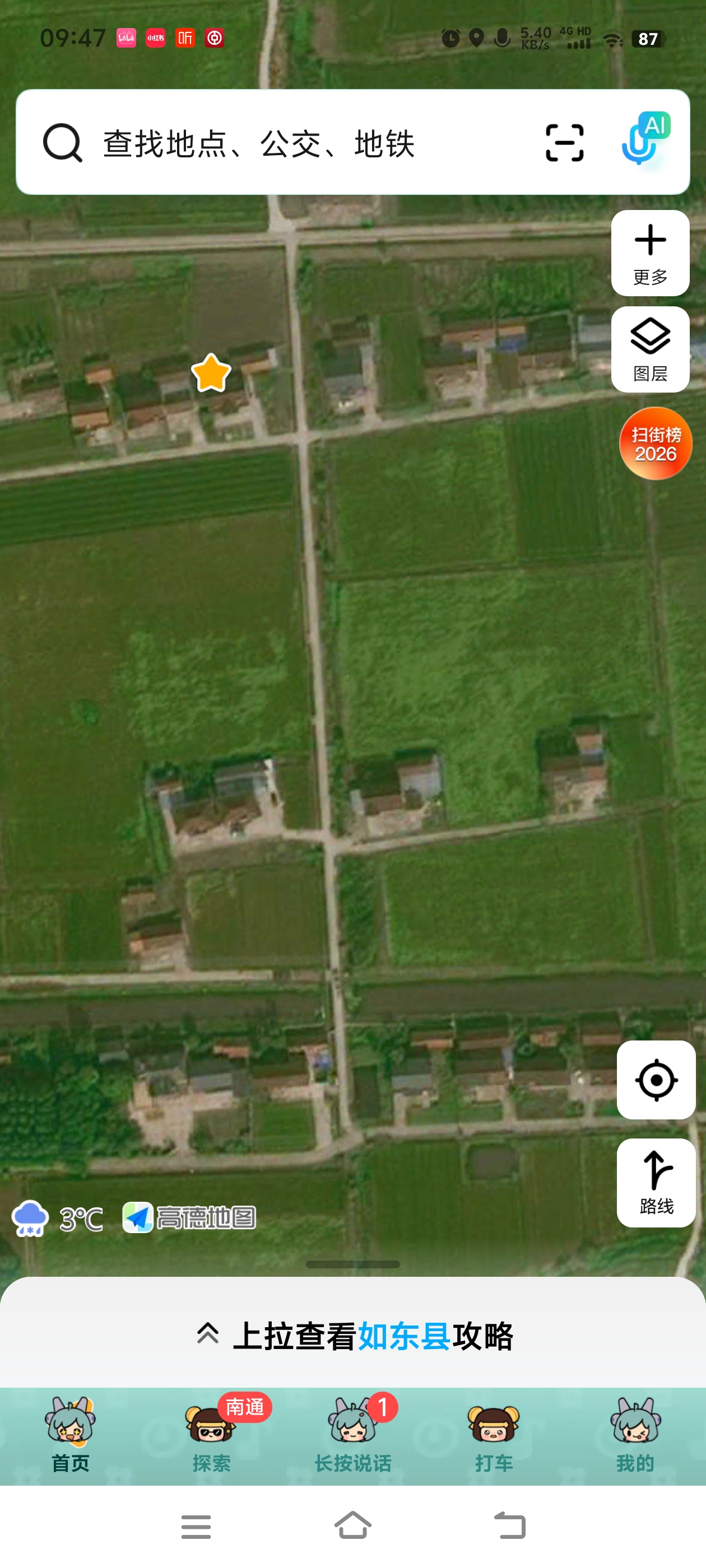Viewport: 706px width, 1568px height.
Task: Check the 3℃ weather widget
Action: [x=58, y=1219]
